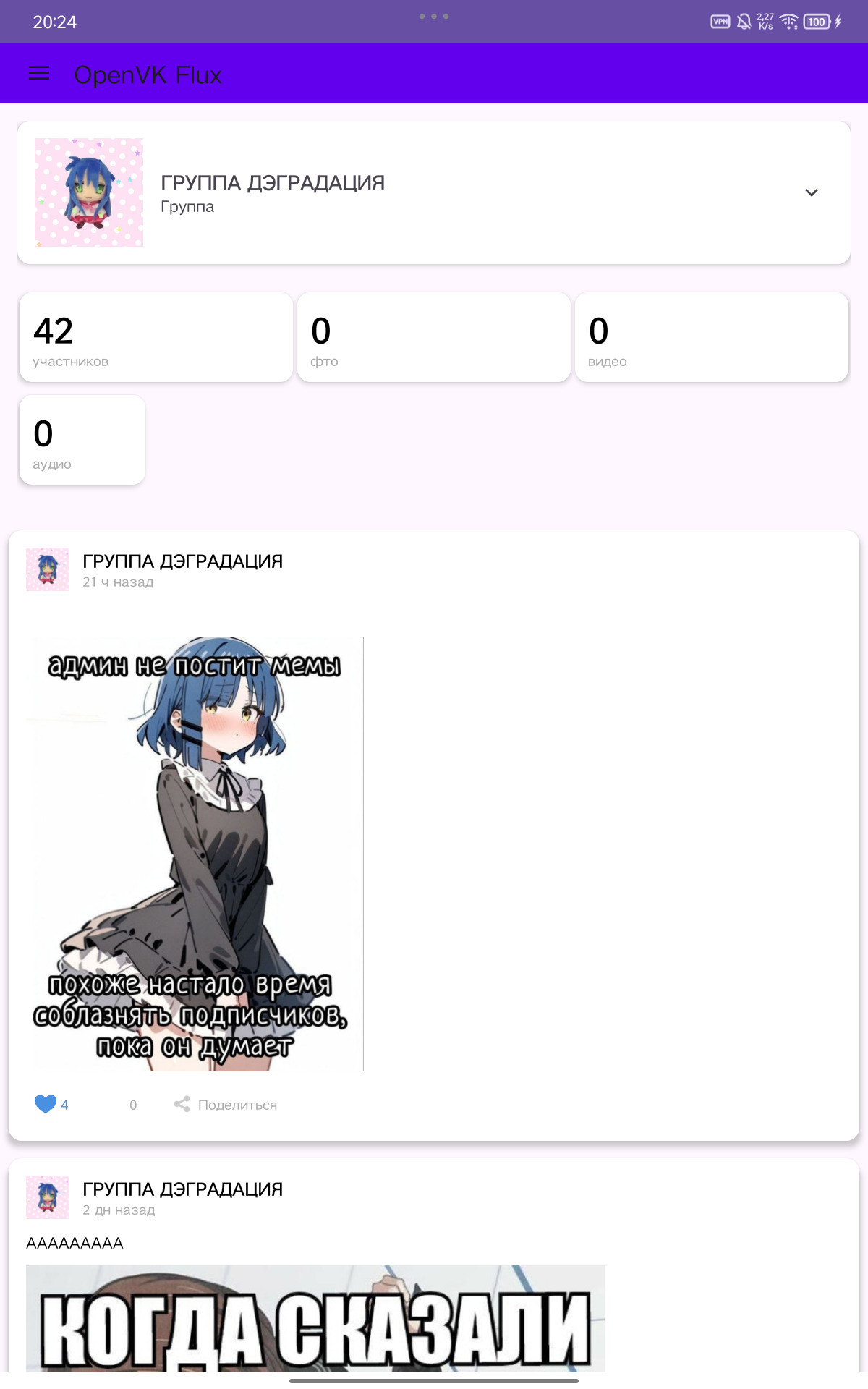This screenshot has height=1389, width=868.
Task: Open the фто photos card
Action: (433, 337)
